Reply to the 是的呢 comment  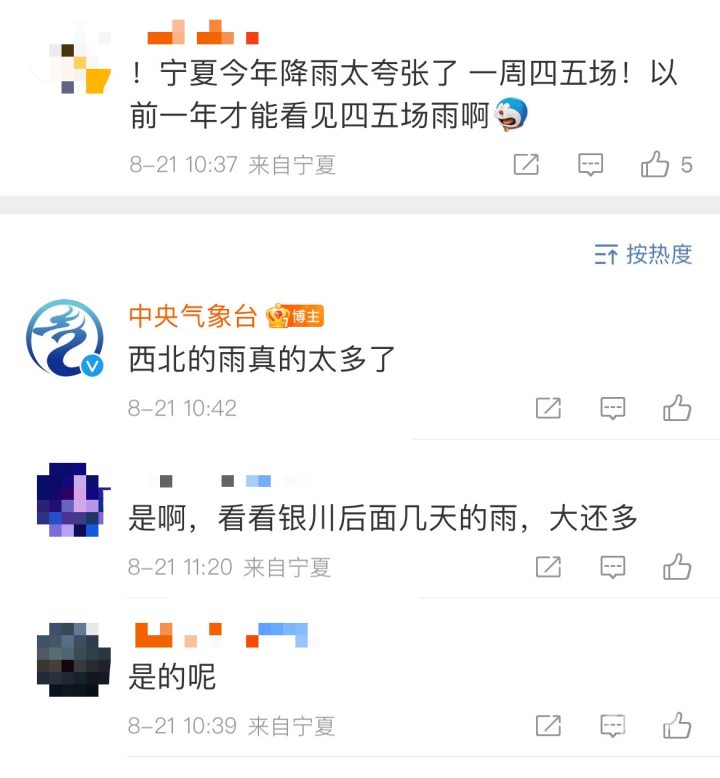(x=612, y=726)
